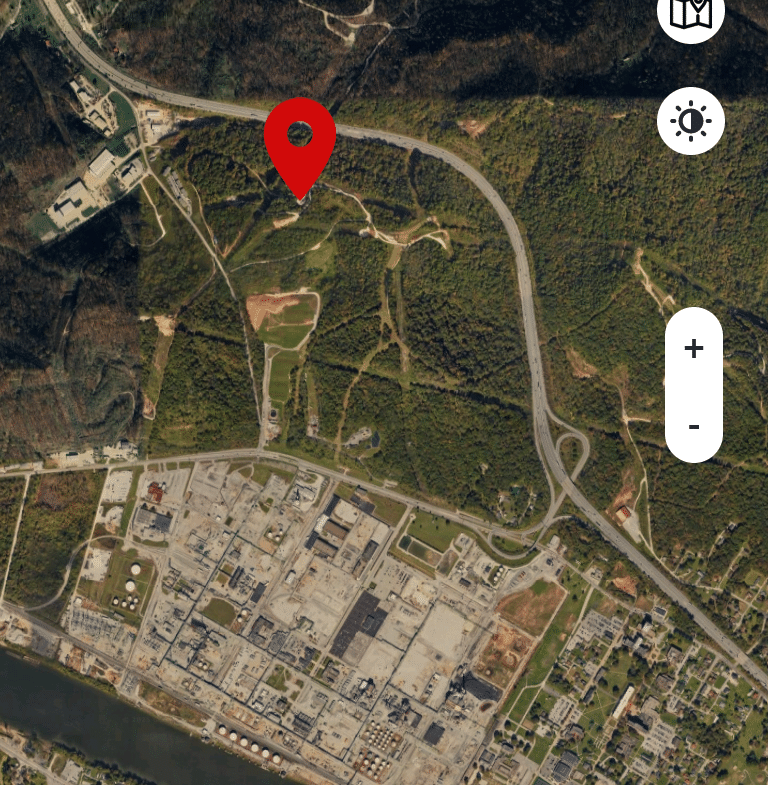
Task: Tap the red location pin
Action: pos(300,140)
